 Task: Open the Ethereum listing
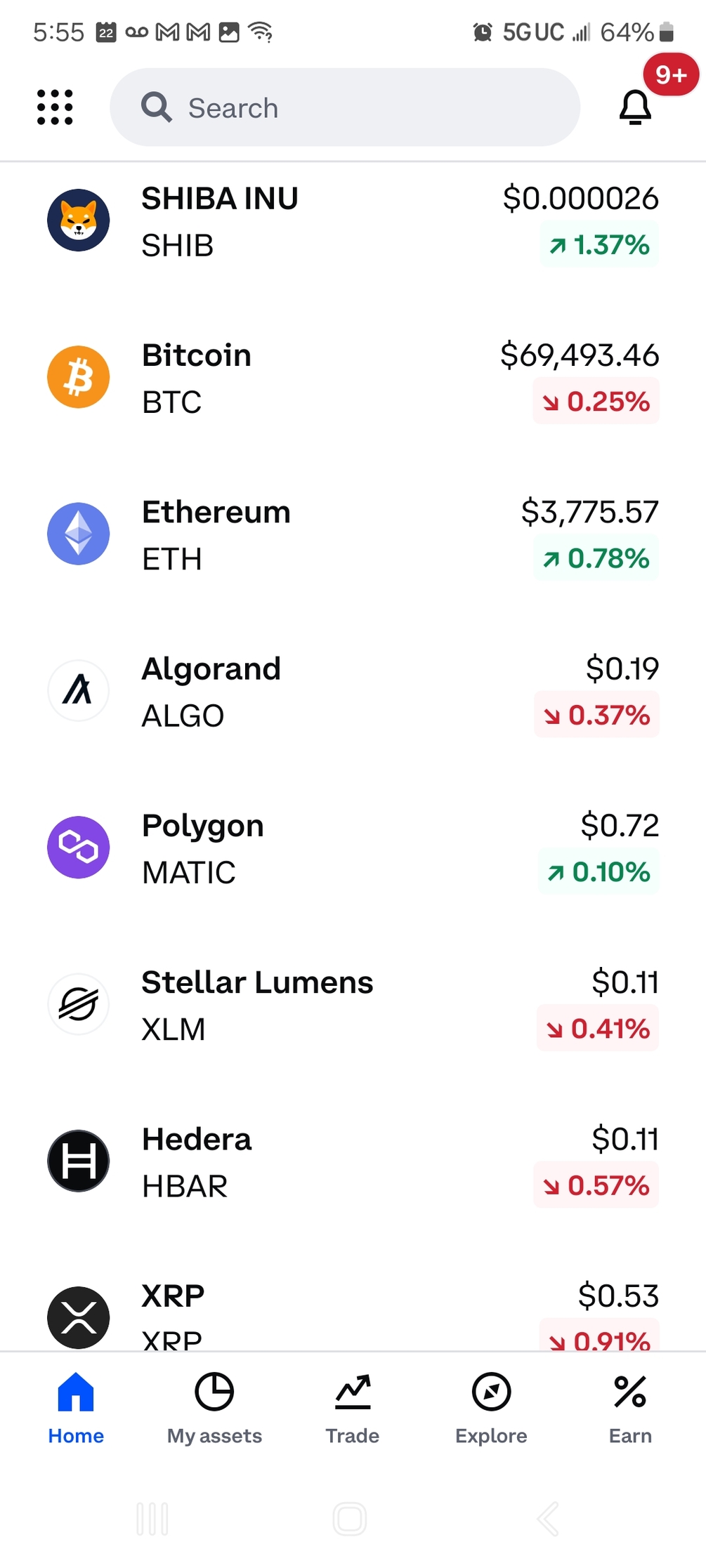tap(353, 535)
